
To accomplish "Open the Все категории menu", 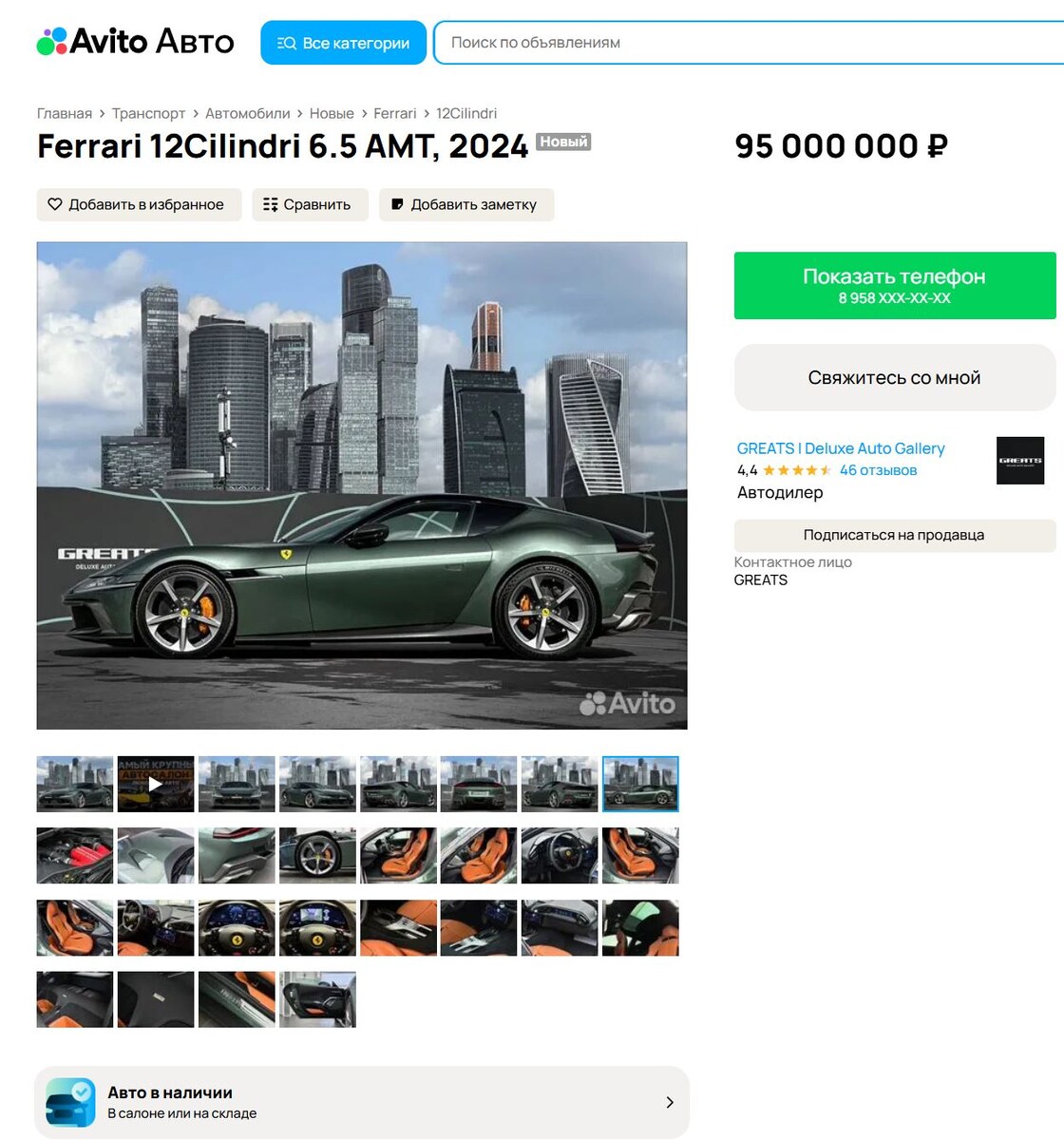I will [343, 43].
